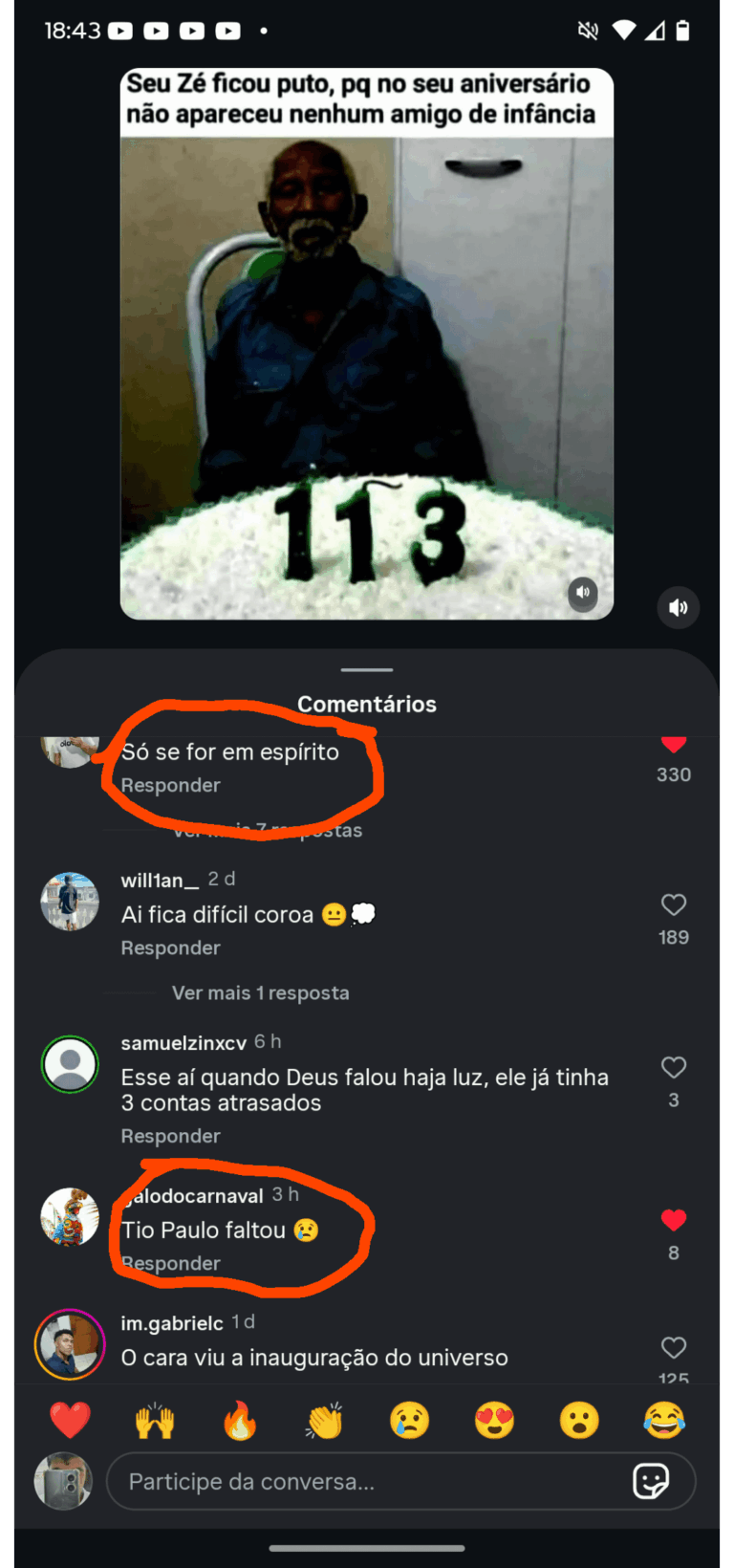The width and height of the screenshot is (734, 1568).
Task: Like will1an_'s comment
Action: point(674,904)
